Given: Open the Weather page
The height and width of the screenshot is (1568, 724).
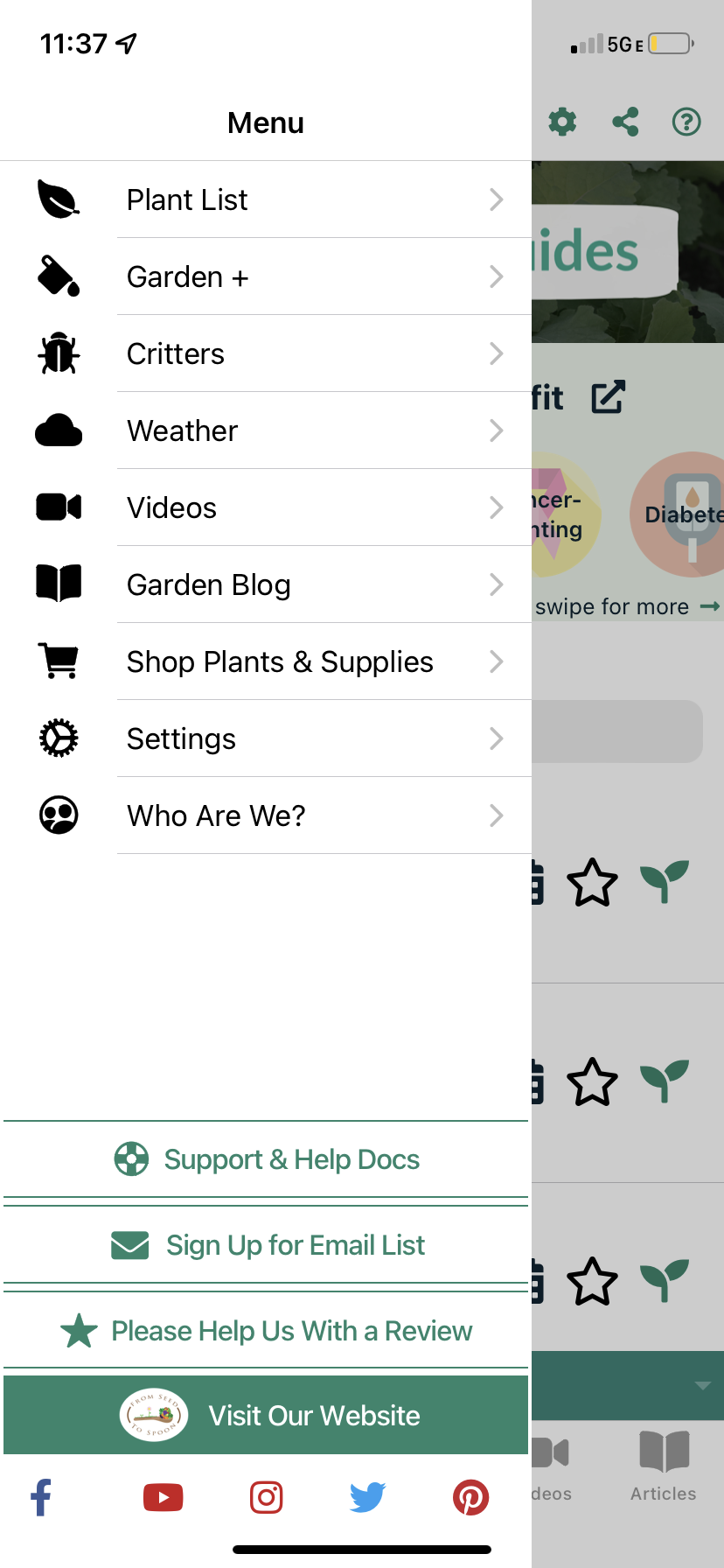Looking at the screenshot, I should [x=266, y=430].
